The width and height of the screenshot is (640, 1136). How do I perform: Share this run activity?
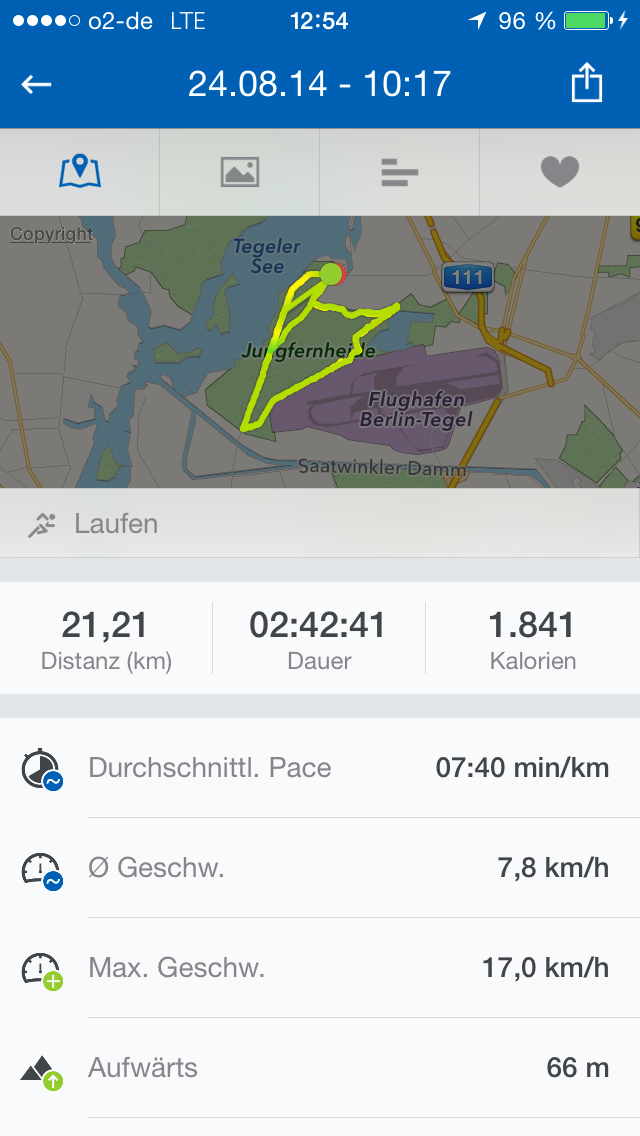(587, 84)
